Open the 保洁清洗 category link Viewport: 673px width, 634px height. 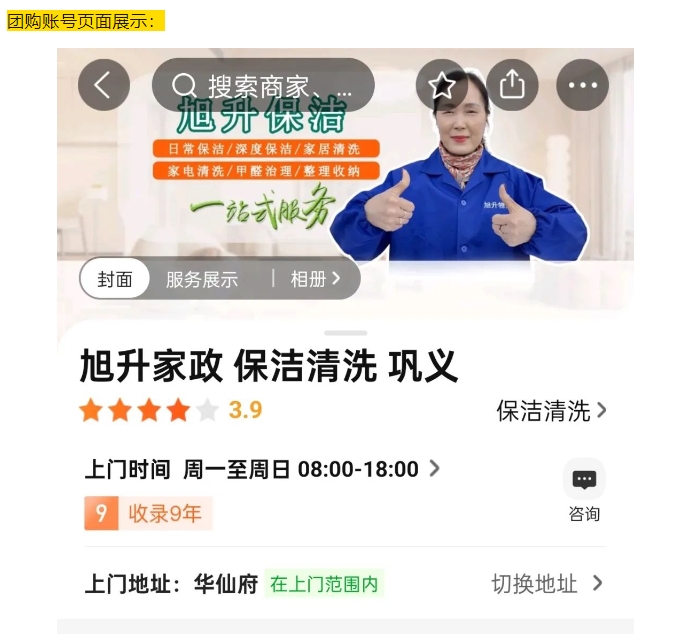pyautogui.click(x=551, y=410)
